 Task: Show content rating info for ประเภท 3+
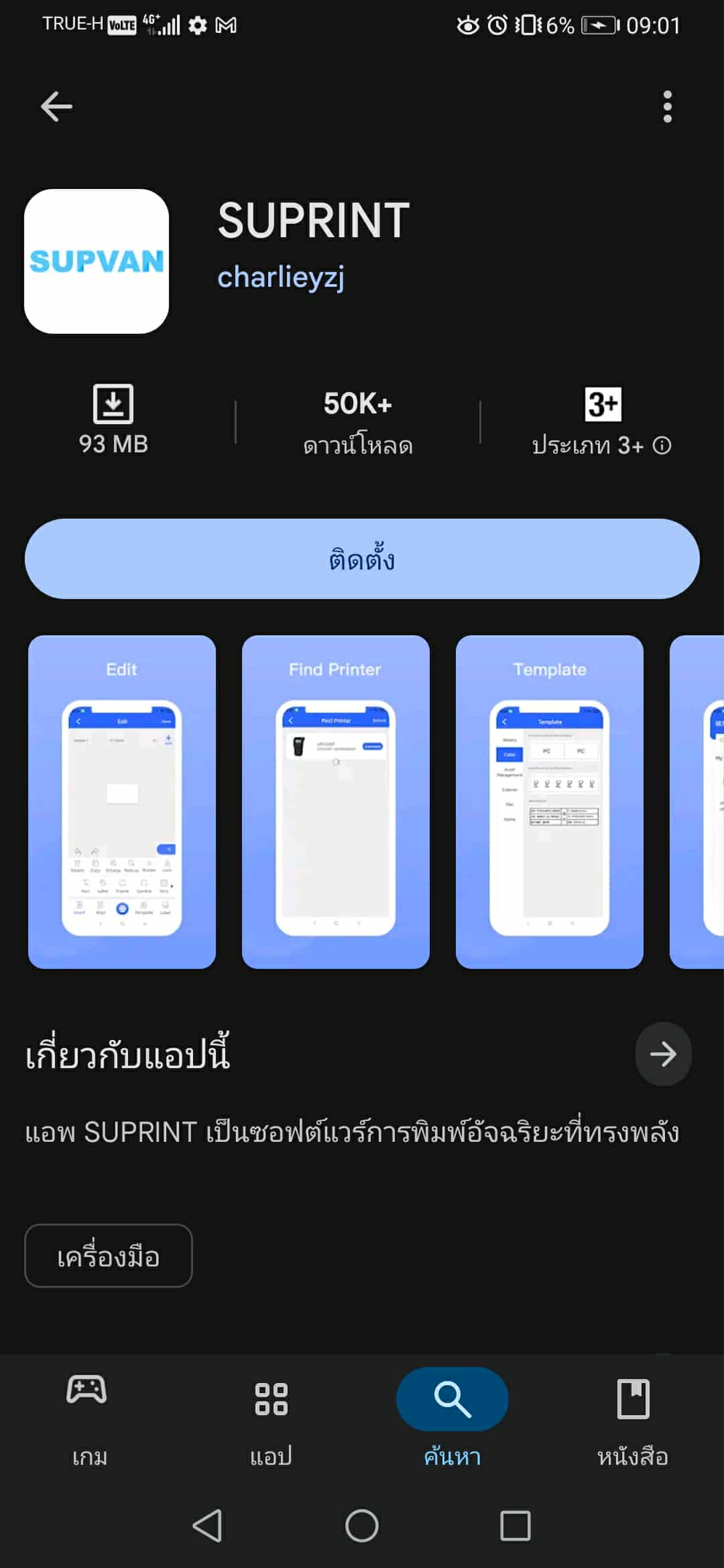pyautogui.click(x=662, y=446)
